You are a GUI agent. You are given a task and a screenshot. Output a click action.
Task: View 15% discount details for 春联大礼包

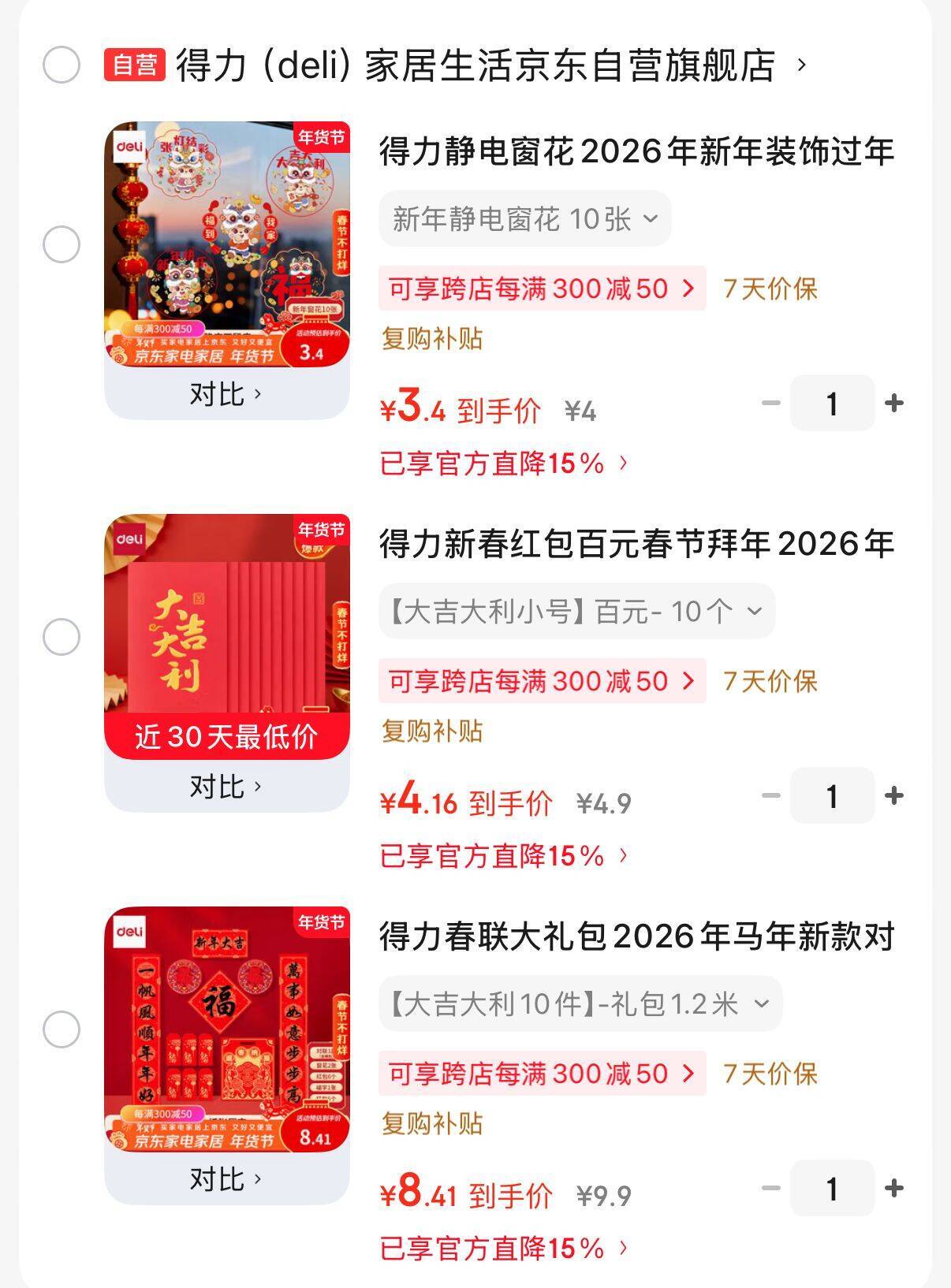[503, 1248]
